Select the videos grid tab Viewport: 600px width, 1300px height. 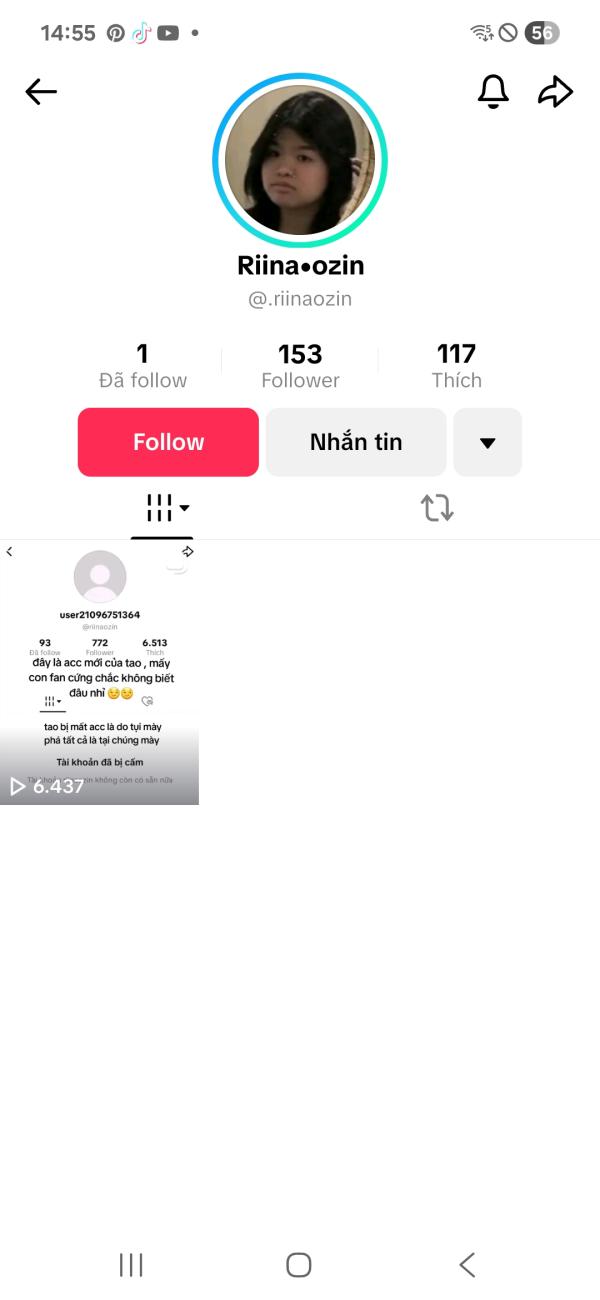pos(162,508)
